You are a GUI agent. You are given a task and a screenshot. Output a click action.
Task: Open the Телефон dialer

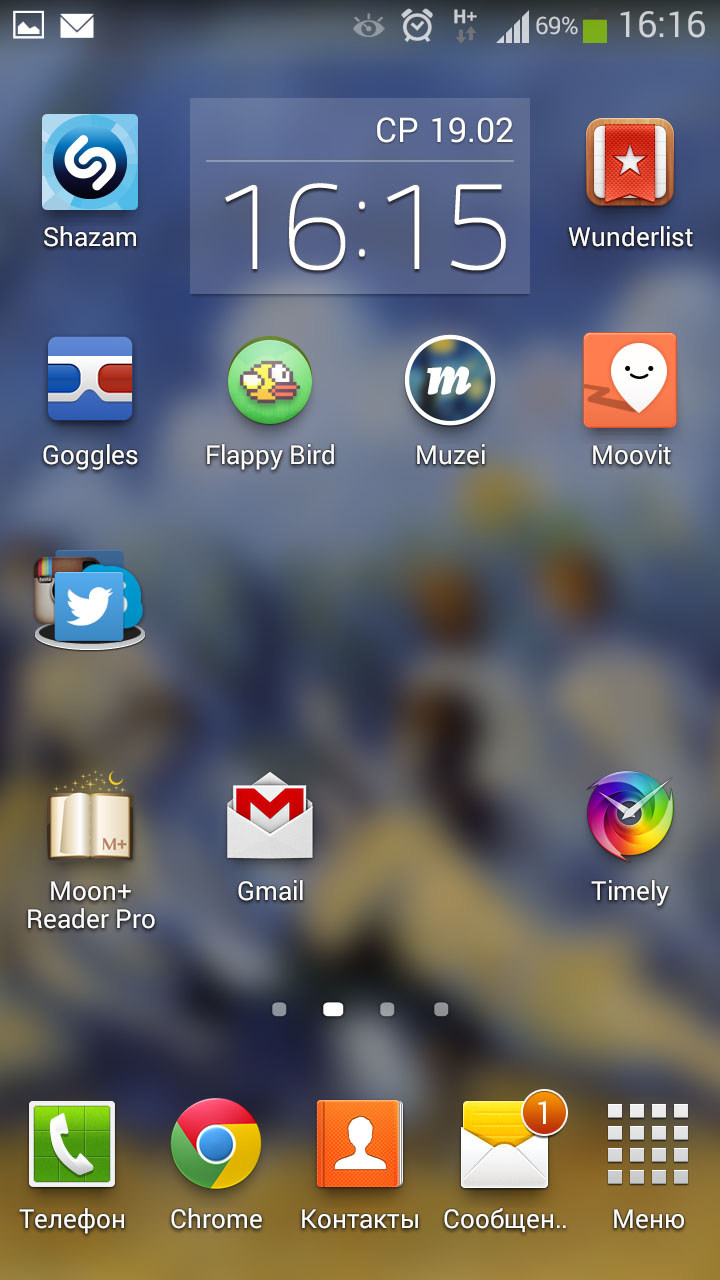pyautogui.click(x=72, y=1145)
